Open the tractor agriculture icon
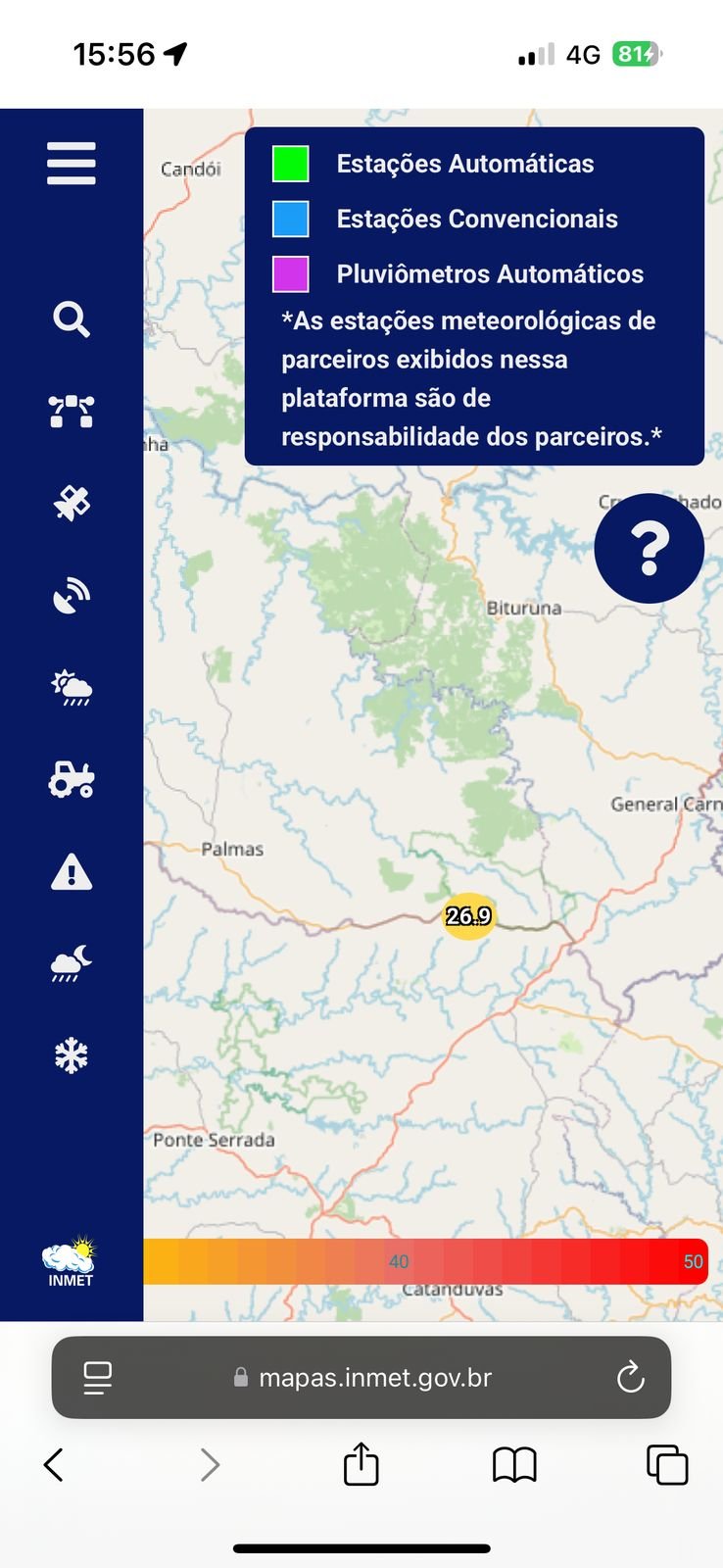Screen dimensions: 723x1568 (72, 780)
